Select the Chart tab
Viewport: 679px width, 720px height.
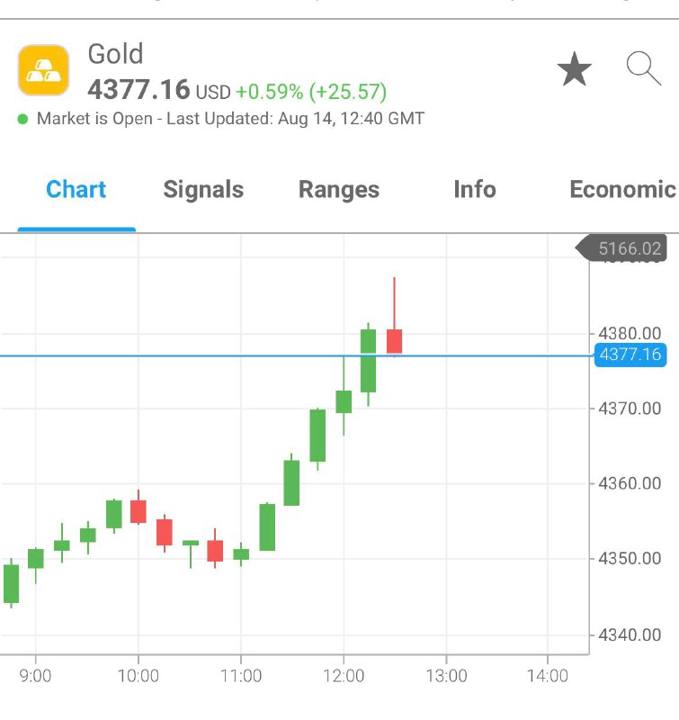tap(76, 189)
